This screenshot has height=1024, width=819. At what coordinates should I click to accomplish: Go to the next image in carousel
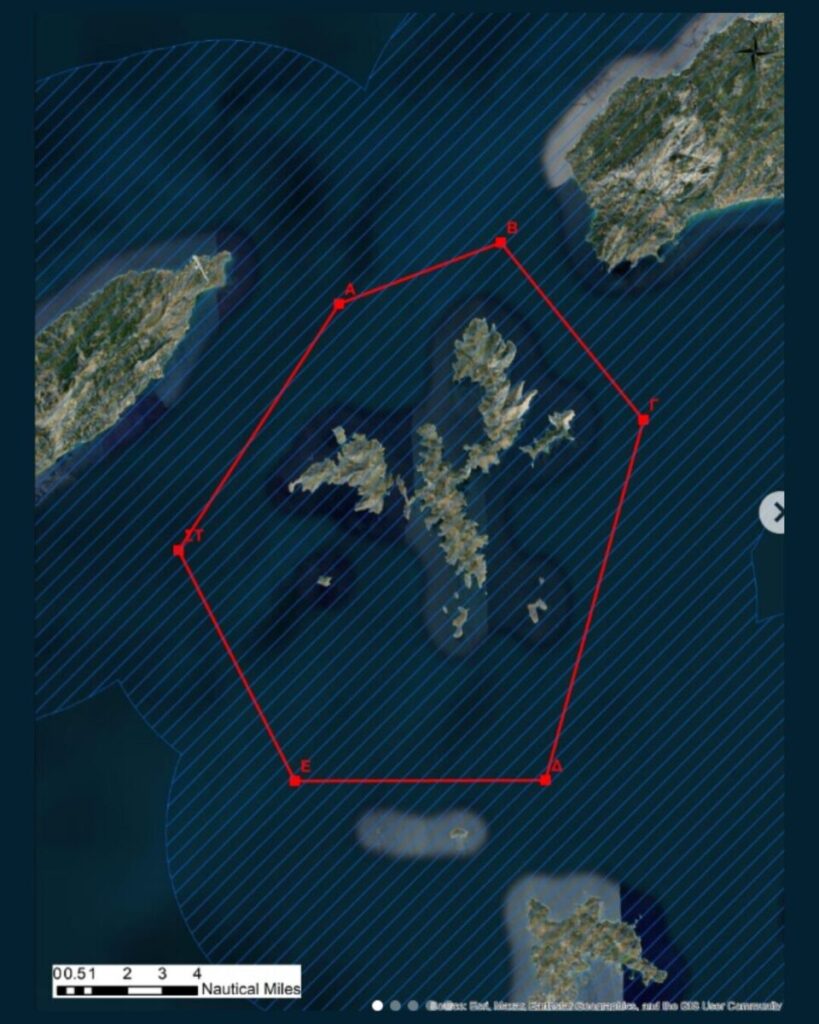coord(776,512)
